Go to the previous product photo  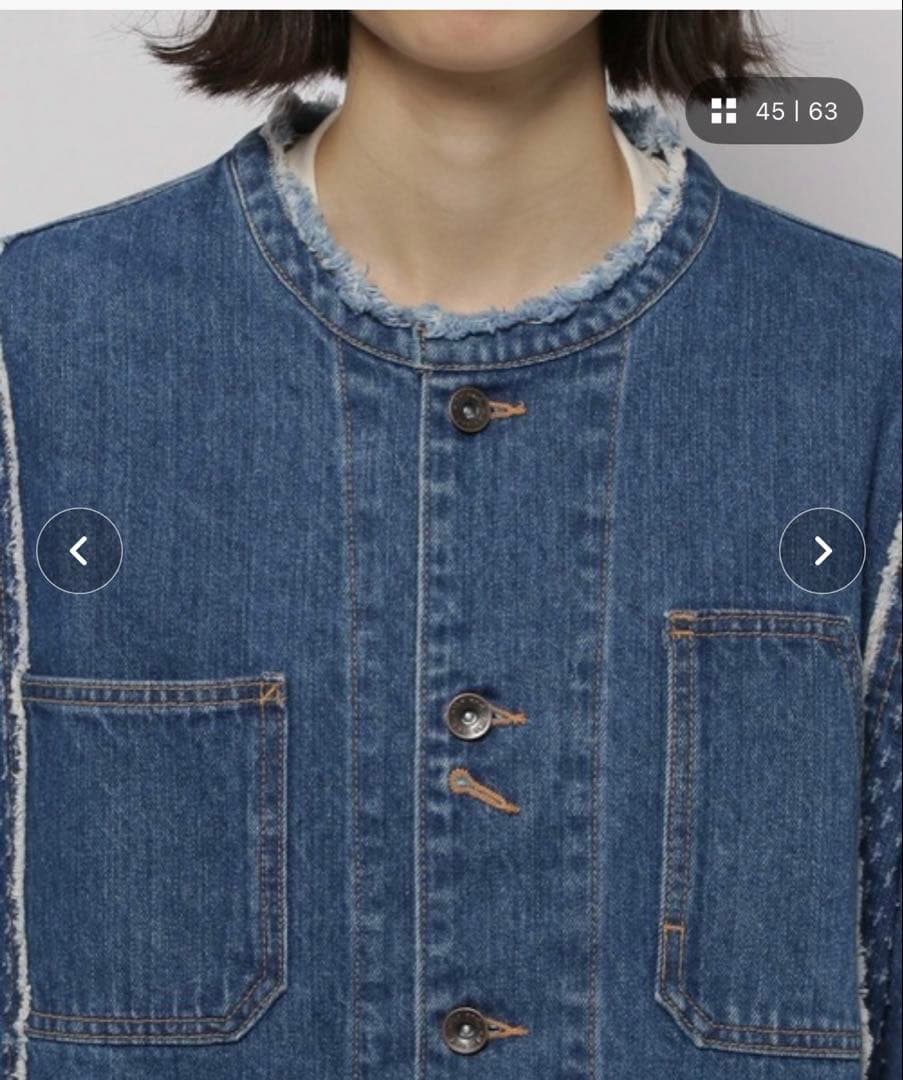pyautogui.click(x=79, y=551)
